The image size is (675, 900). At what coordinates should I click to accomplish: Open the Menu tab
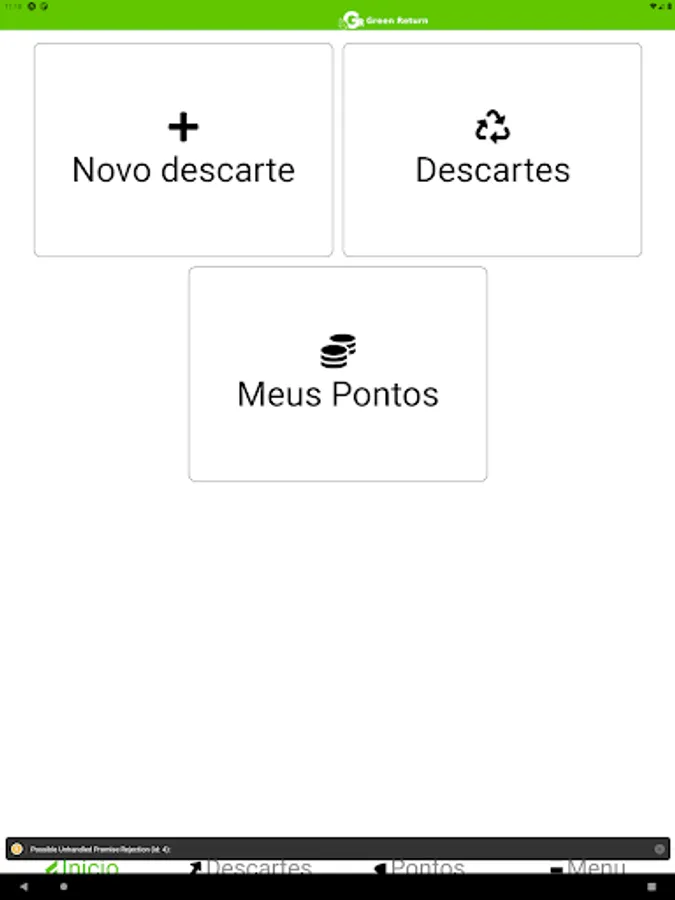point(589,867)
